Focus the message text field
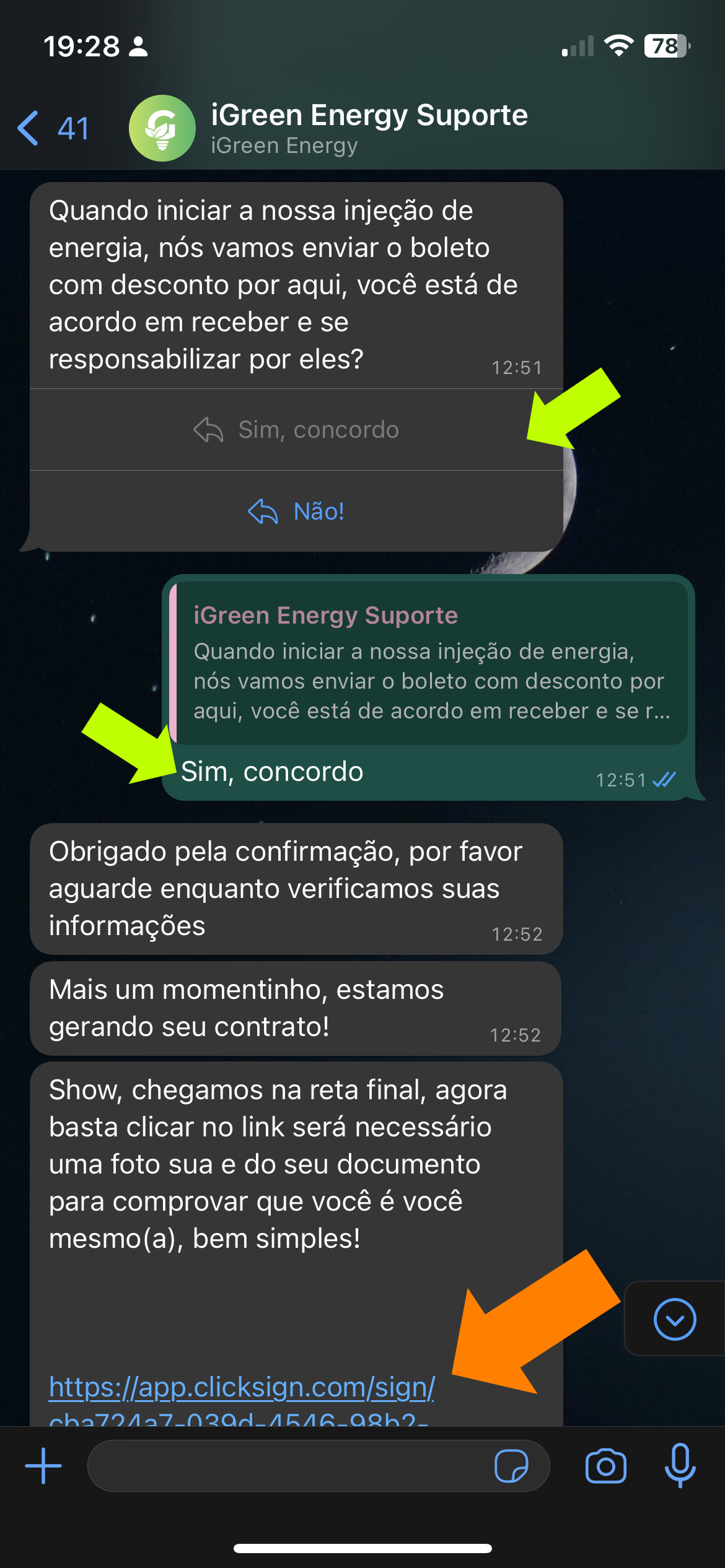 (288, 1466)
